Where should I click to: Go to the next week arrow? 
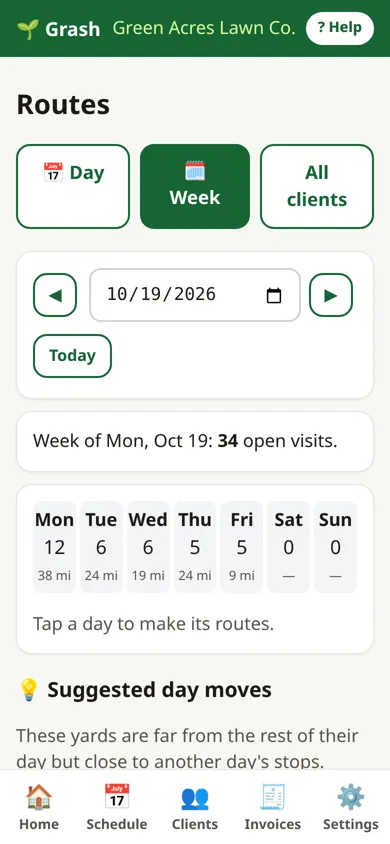click(331, 295)
